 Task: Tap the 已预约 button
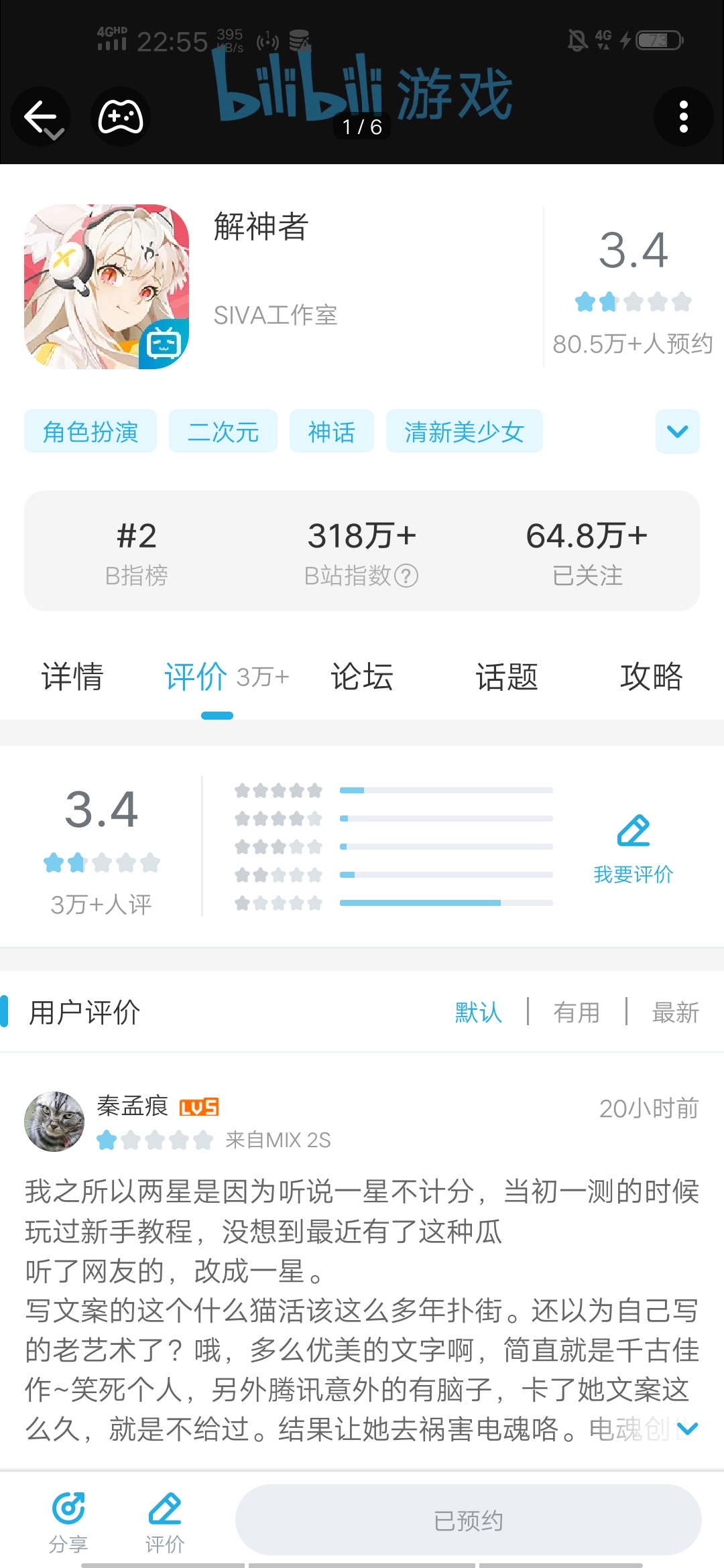point(468,1520)
